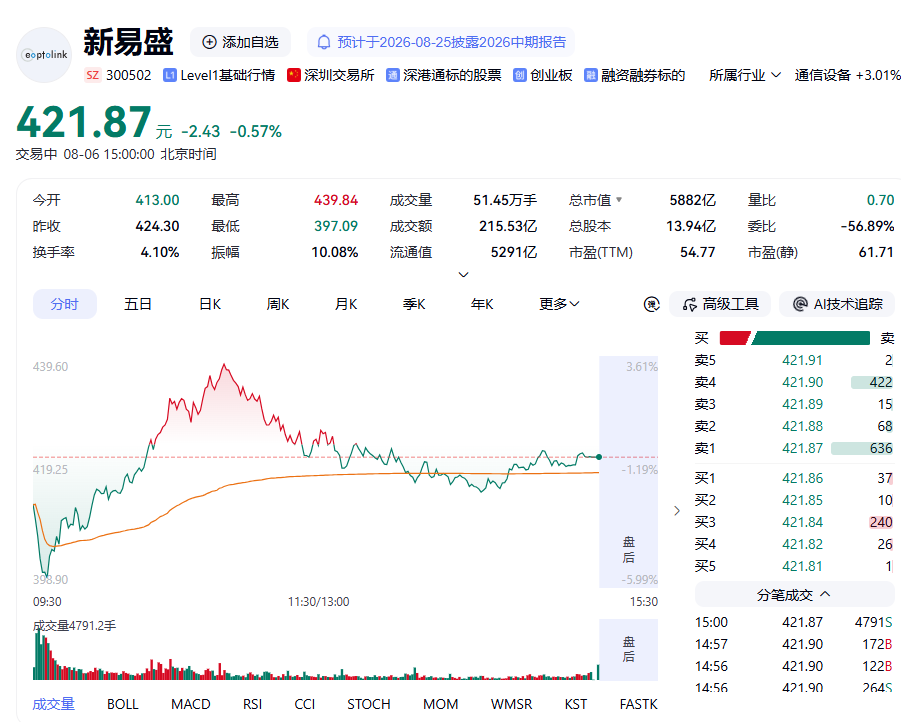This screenshot has width=901, height=722.
Task: Switch to the 月K chart
Action: point(346,304)
